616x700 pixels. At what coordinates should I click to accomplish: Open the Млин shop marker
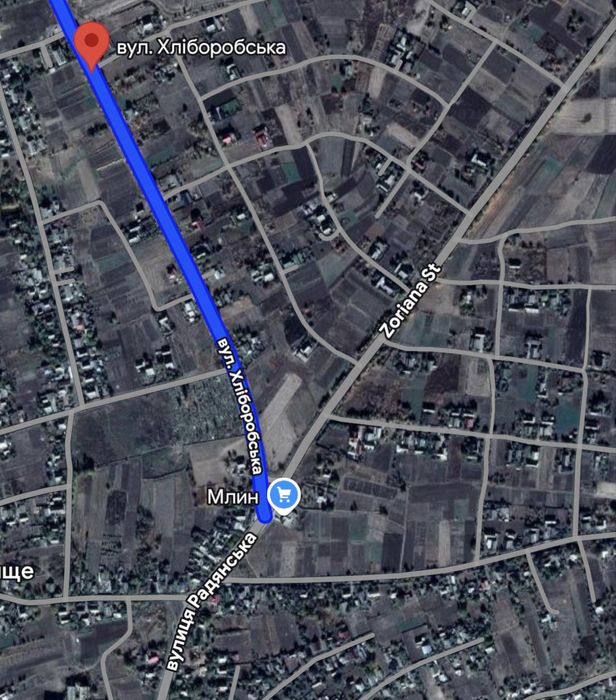pos(284,493)
